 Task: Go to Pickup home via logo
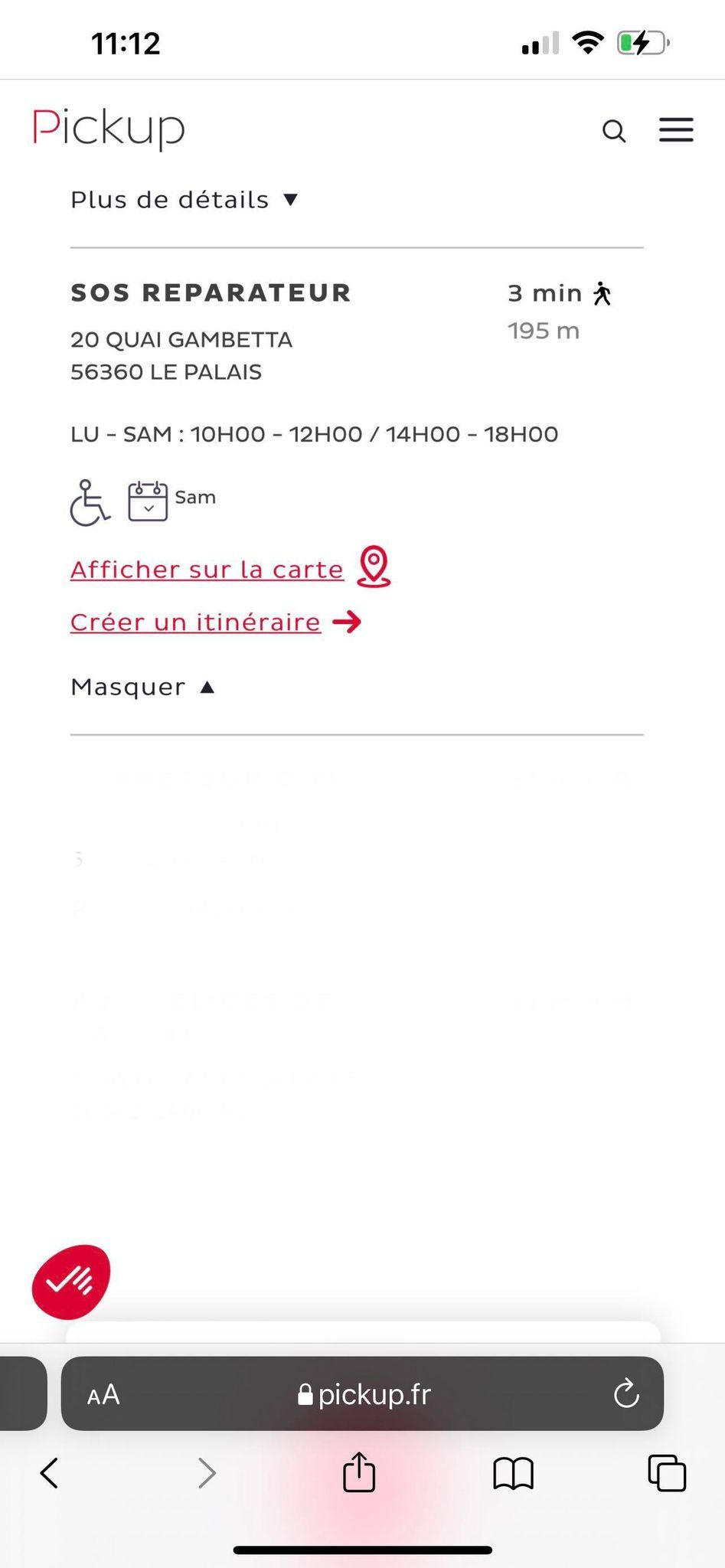coord(108,129)
